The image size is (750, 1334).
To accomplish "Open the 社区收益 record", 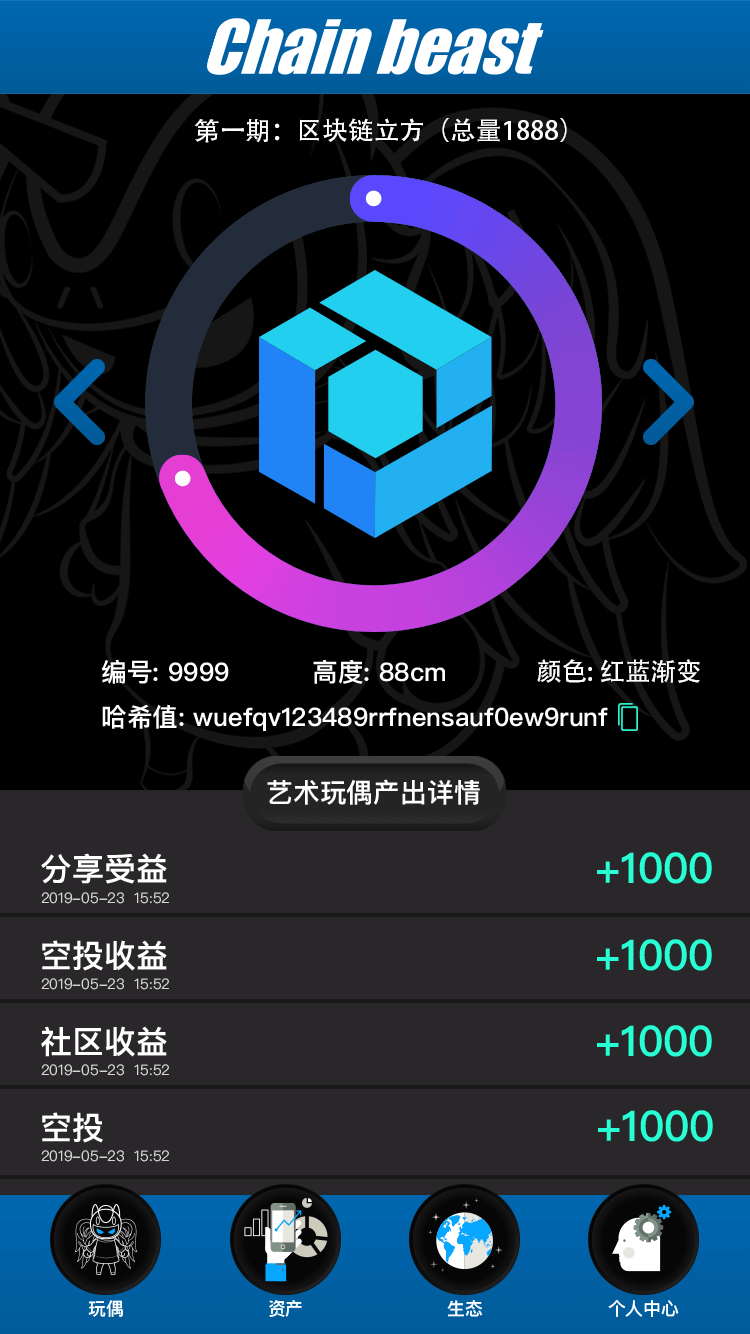I will point(375,1045).
